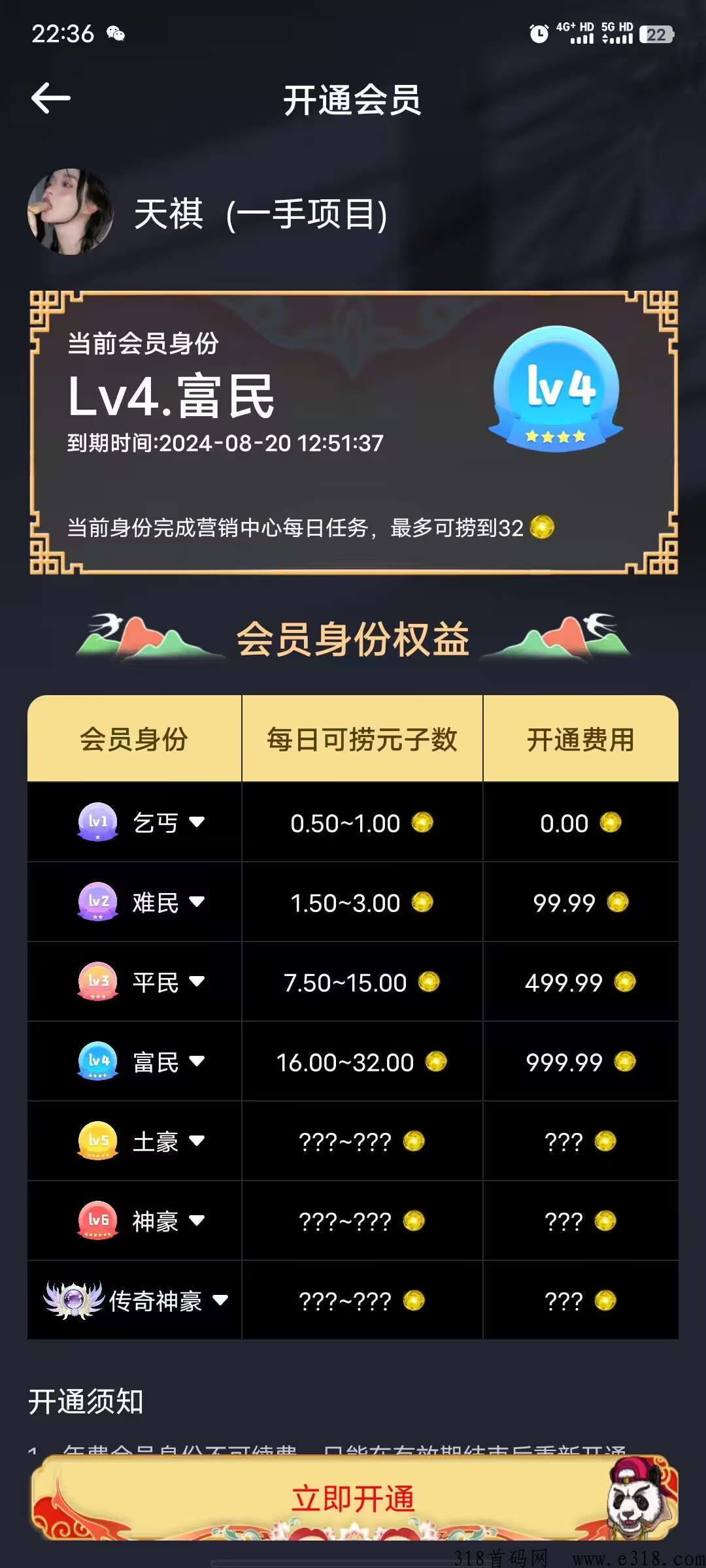Screen dimensions: 706x1568
Task: Expand the 神豪 Lv6 tier details
Action: (x=197, y=1220)
